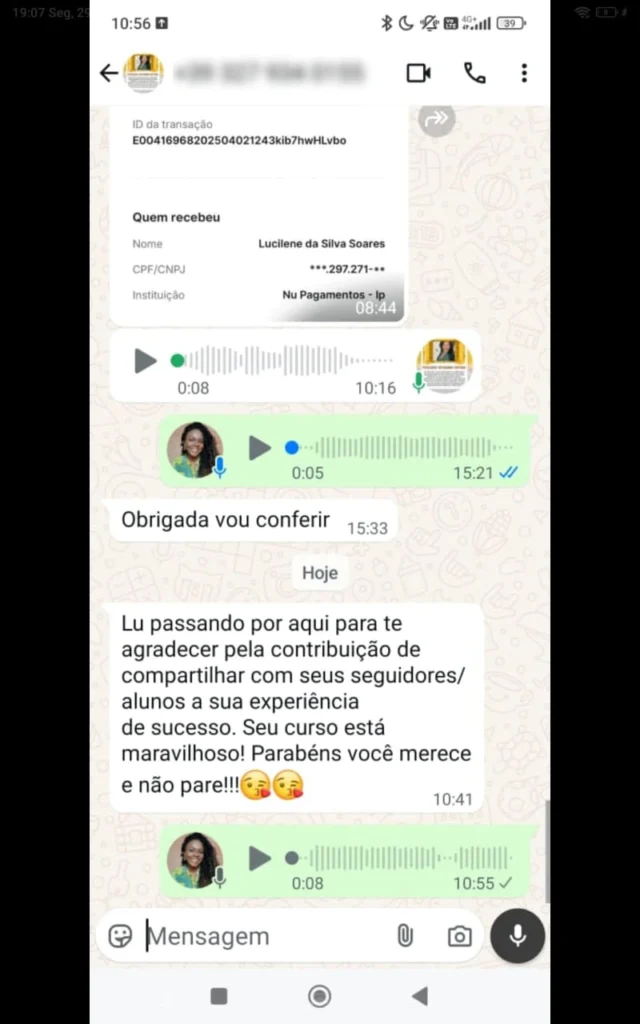The width and height of the screenshot is (640, 1024).
Task: Open the overflow menu
Action: (523, 73)
